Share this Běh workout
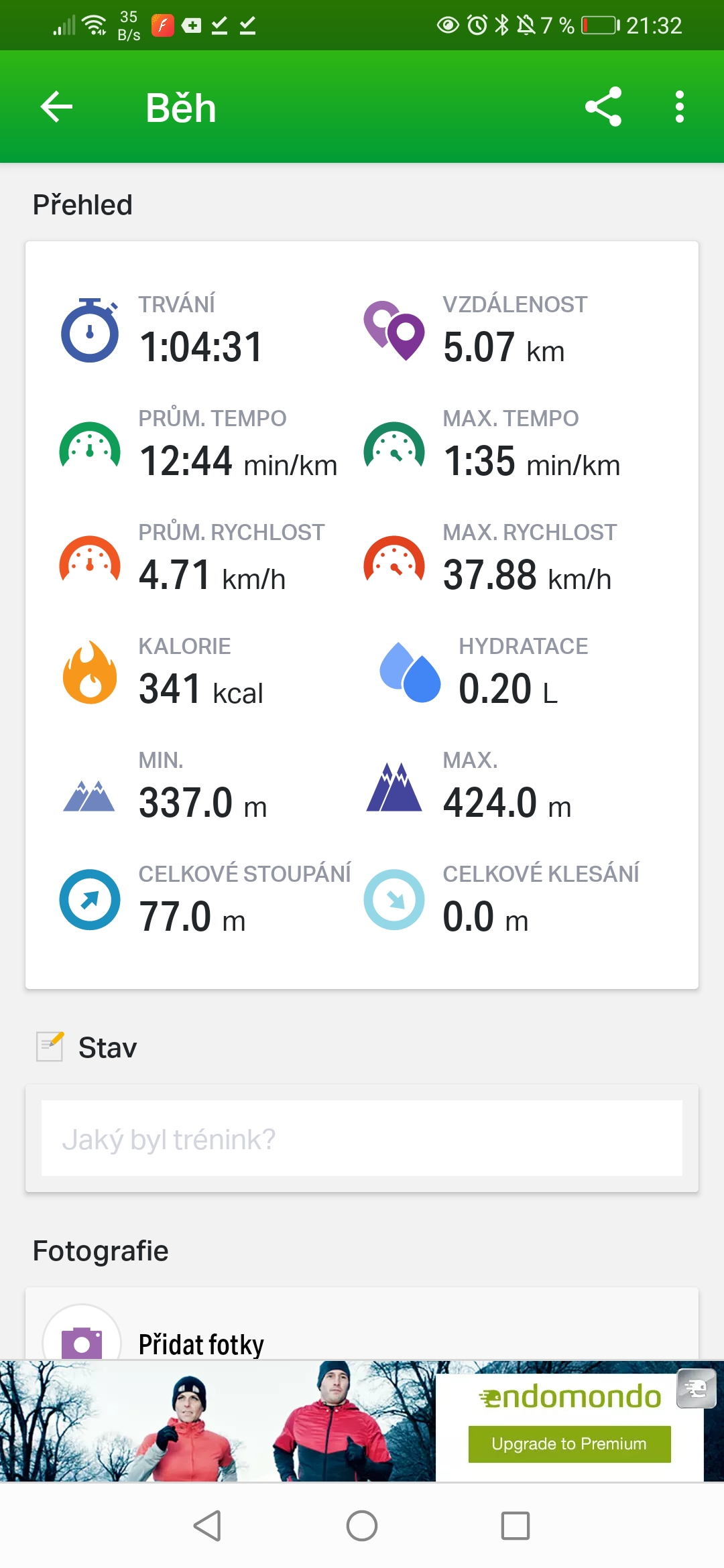 [x=603, y=107]
